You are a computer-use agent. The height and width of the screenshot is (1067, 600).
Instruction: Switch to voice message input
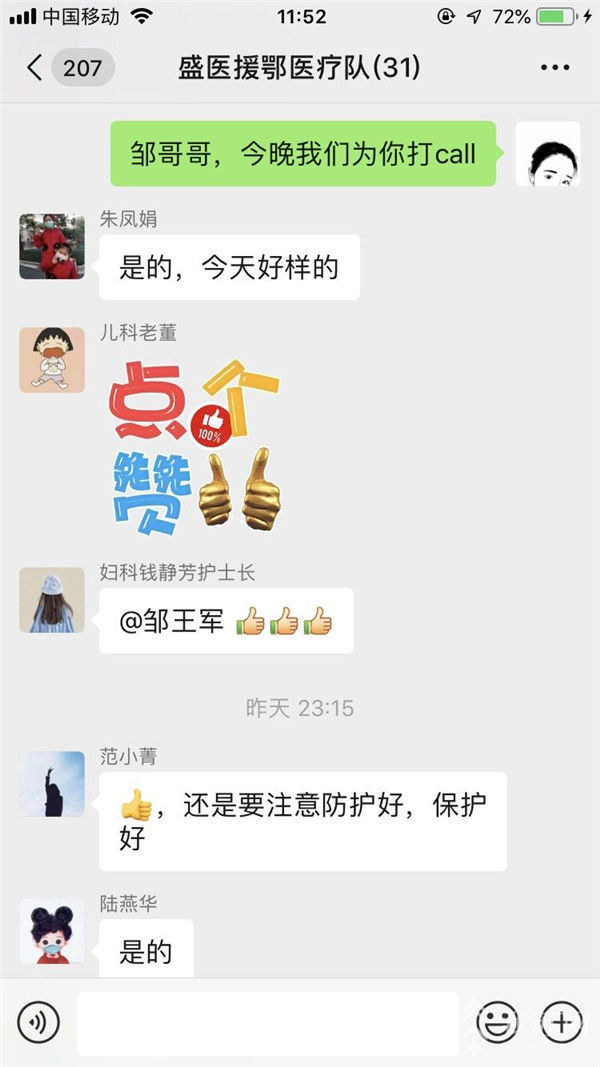coord(38,1022)
